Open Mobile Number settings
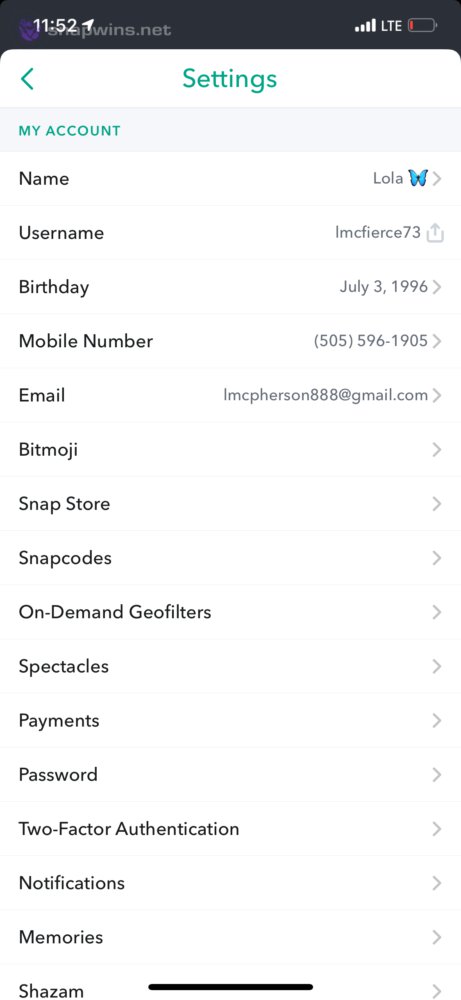The width and height of the screenshot is (461, 1000). (230, 341)
